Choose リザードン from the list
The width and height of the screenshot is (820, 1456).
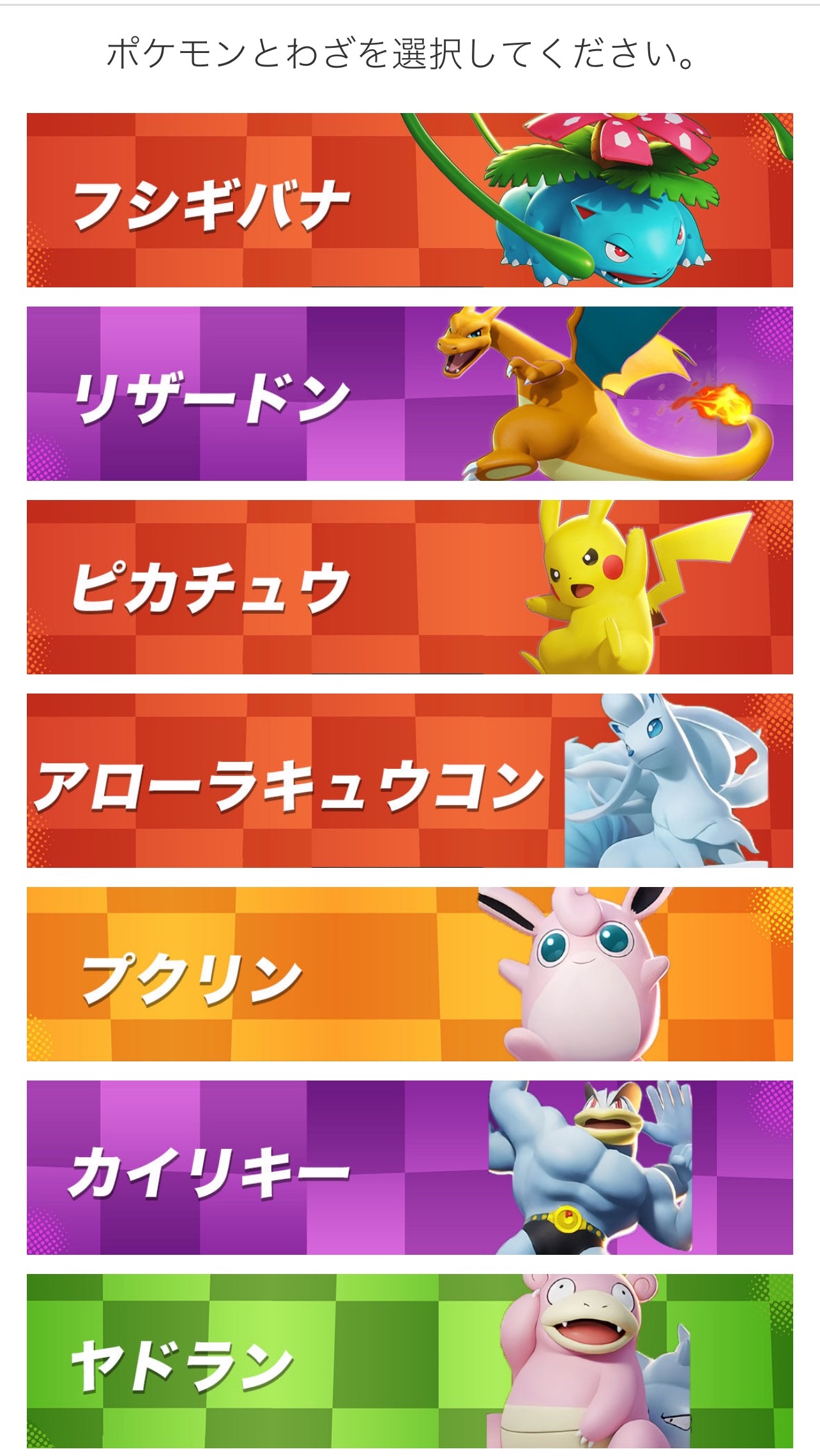[409, 393]
